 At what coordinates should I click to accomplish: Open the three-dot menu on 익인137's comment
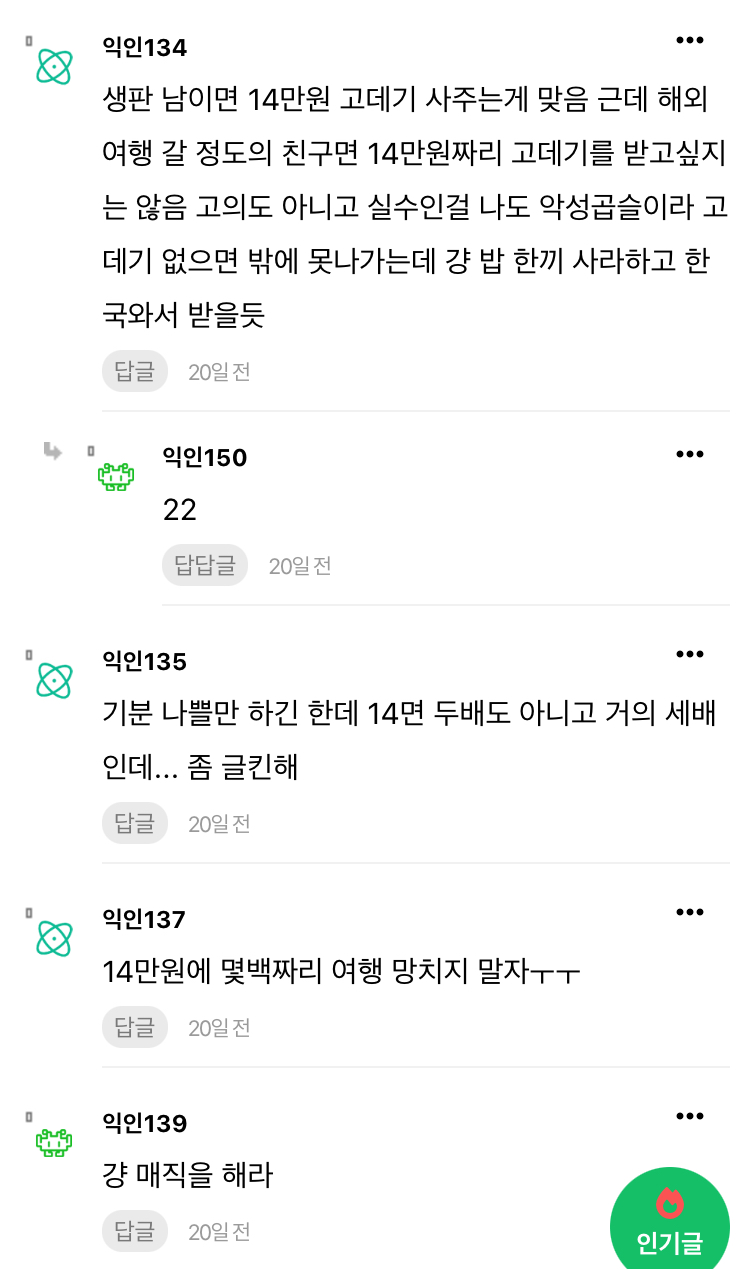click(x=690, y=912)
